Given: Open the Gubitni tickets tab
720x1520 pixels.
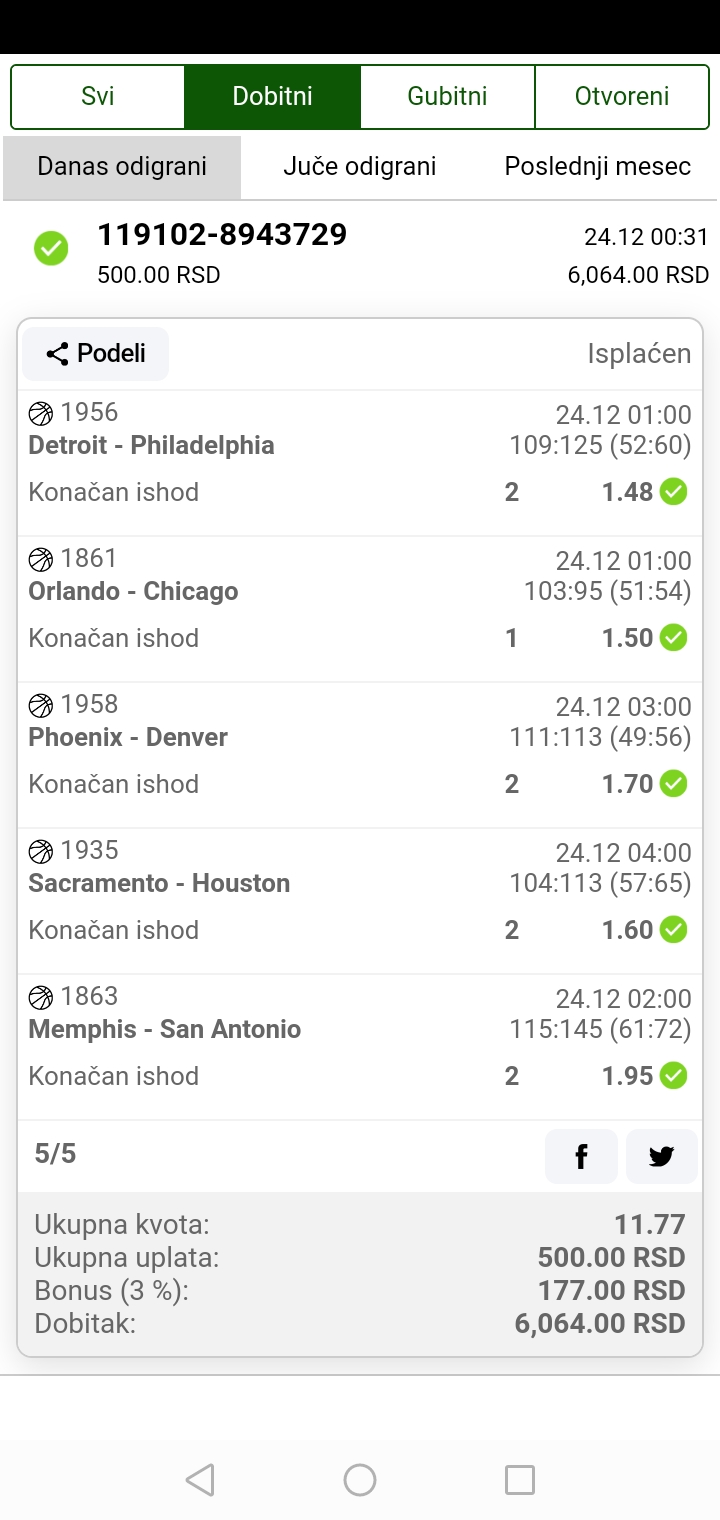Looking at the screenshot, I should 447,97.
